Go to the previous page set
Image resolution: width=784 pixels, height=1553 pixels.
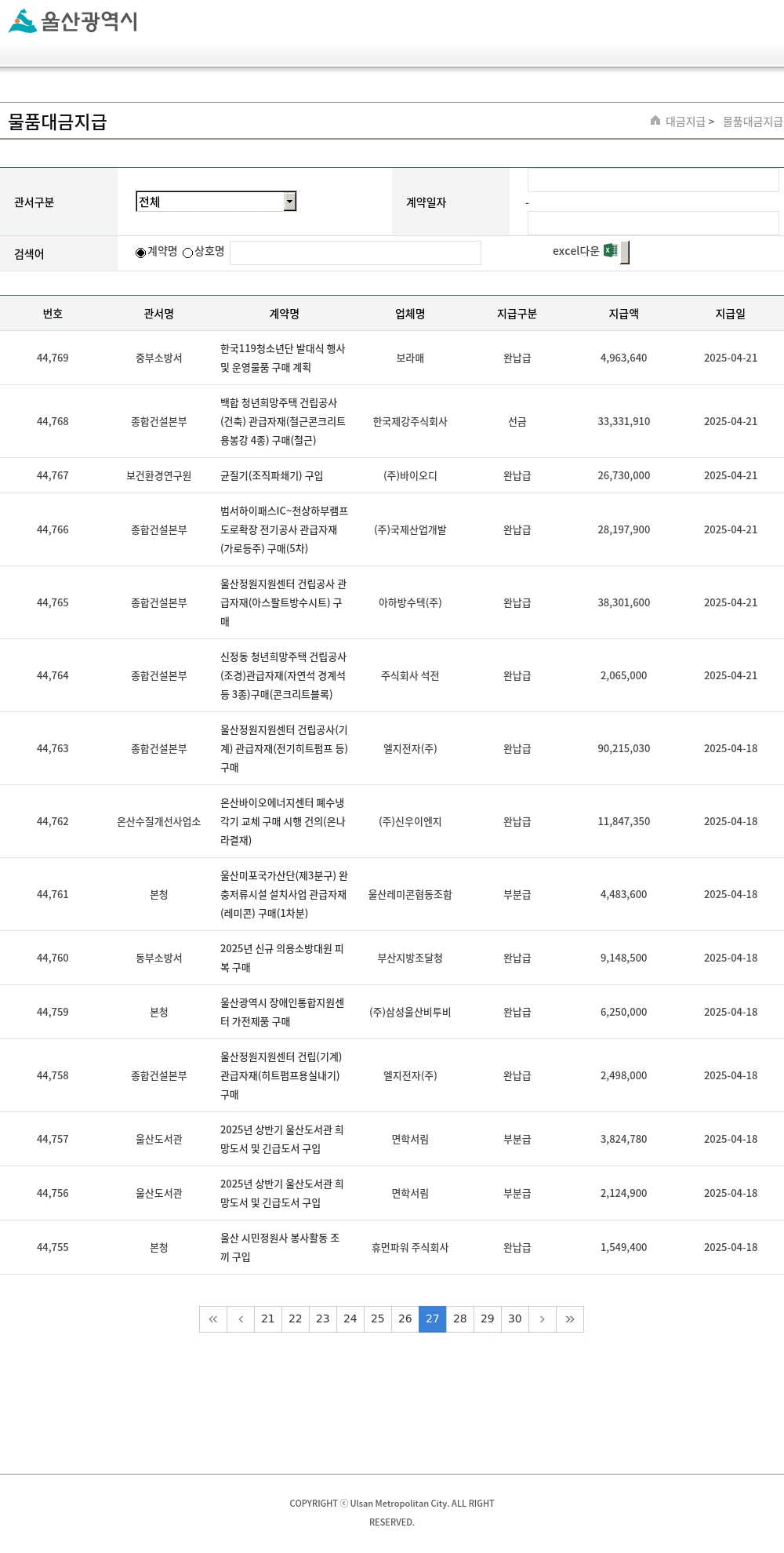[241, 1319]
